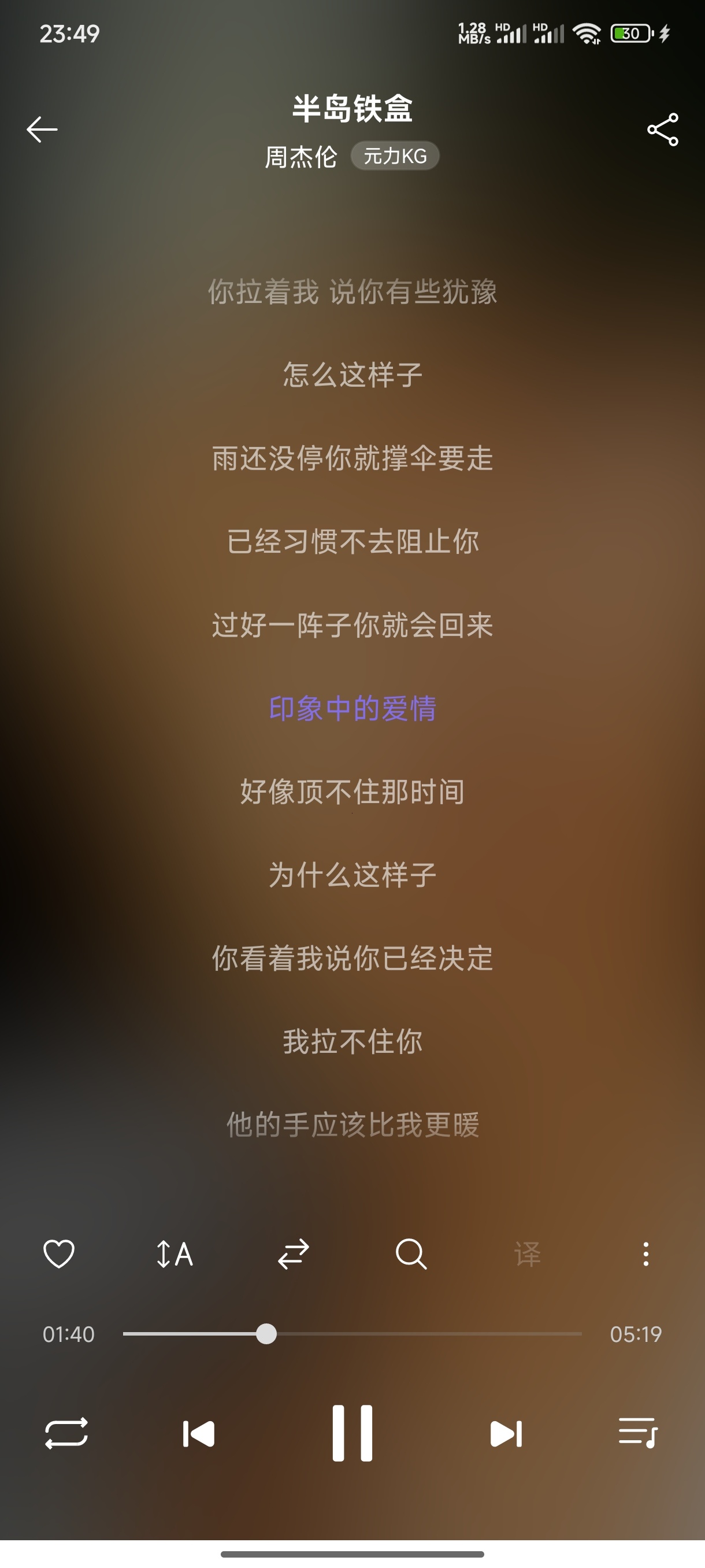Screen dimensions: 705x1568
Task: Like this song with the heart icon
Action: coord(59,1254)
